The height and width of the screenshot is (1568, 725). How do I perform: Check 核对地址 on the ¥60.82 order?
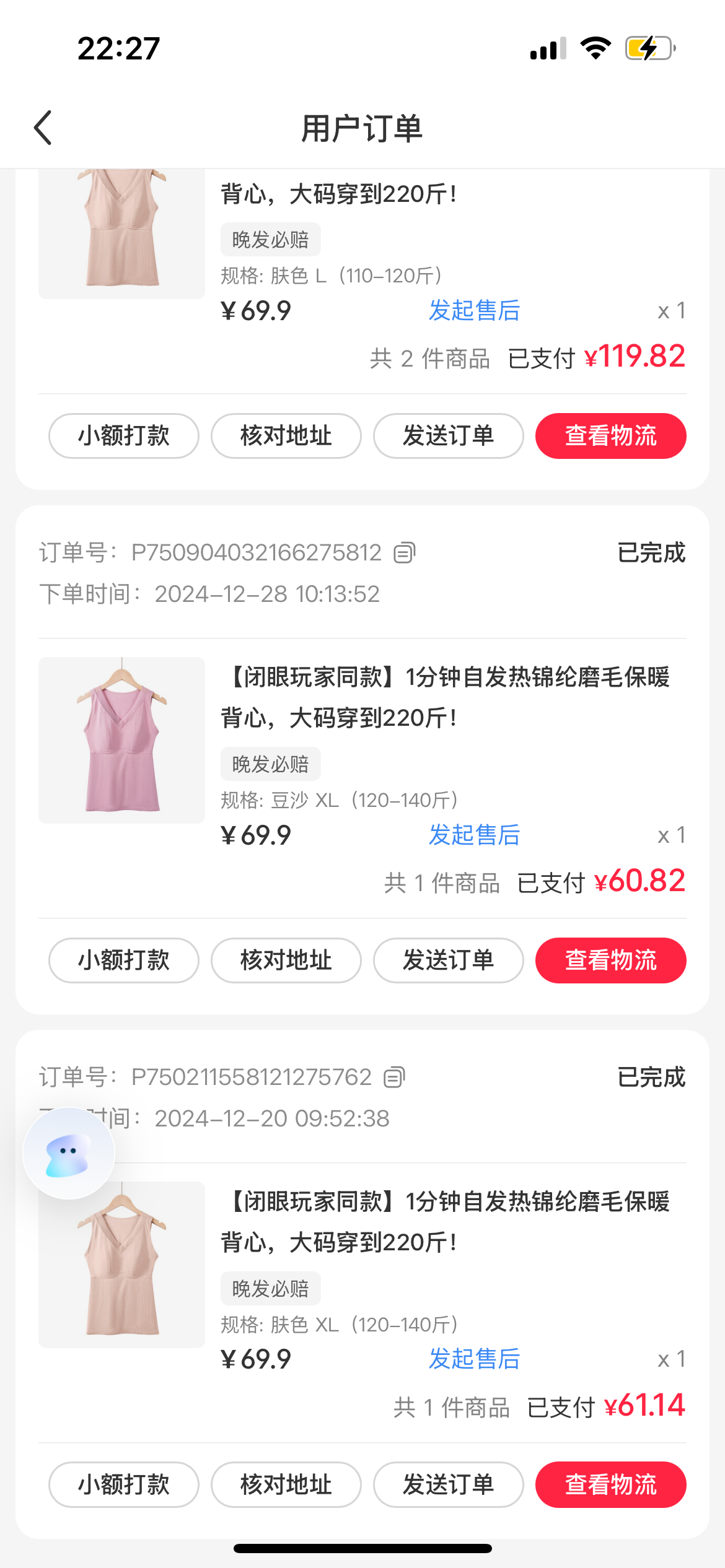(286, 960)
